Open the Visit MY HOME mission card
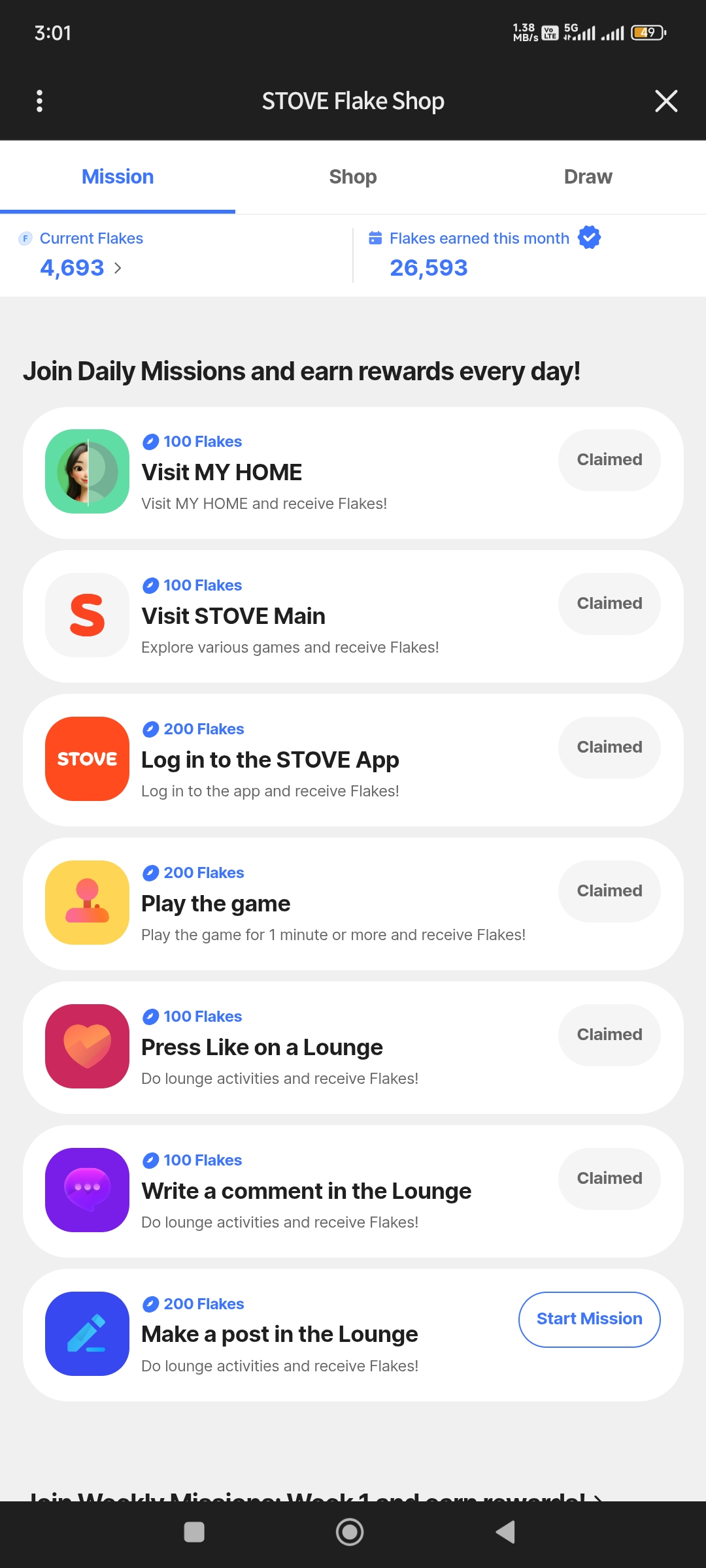 (294, 473)
